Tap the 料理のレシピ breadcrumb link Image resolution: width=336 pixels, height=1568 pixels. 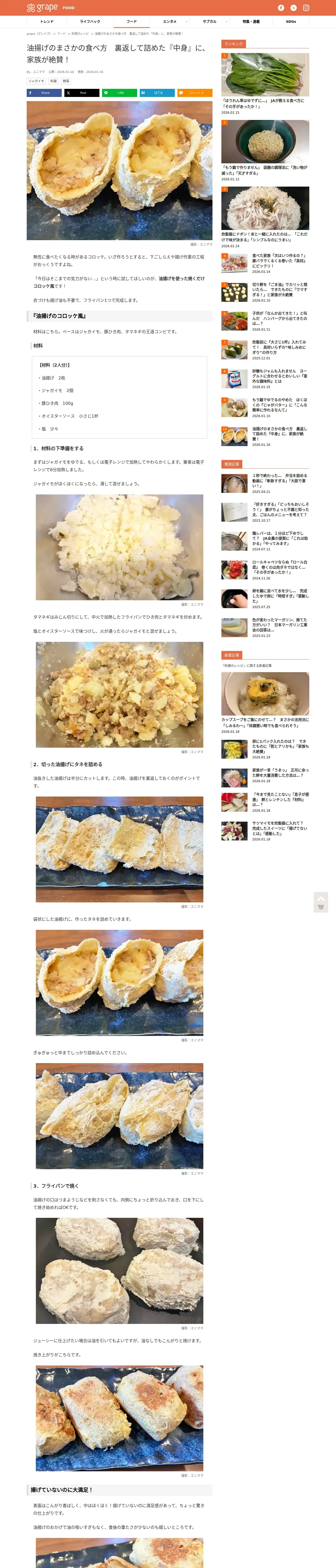point(80,33)
